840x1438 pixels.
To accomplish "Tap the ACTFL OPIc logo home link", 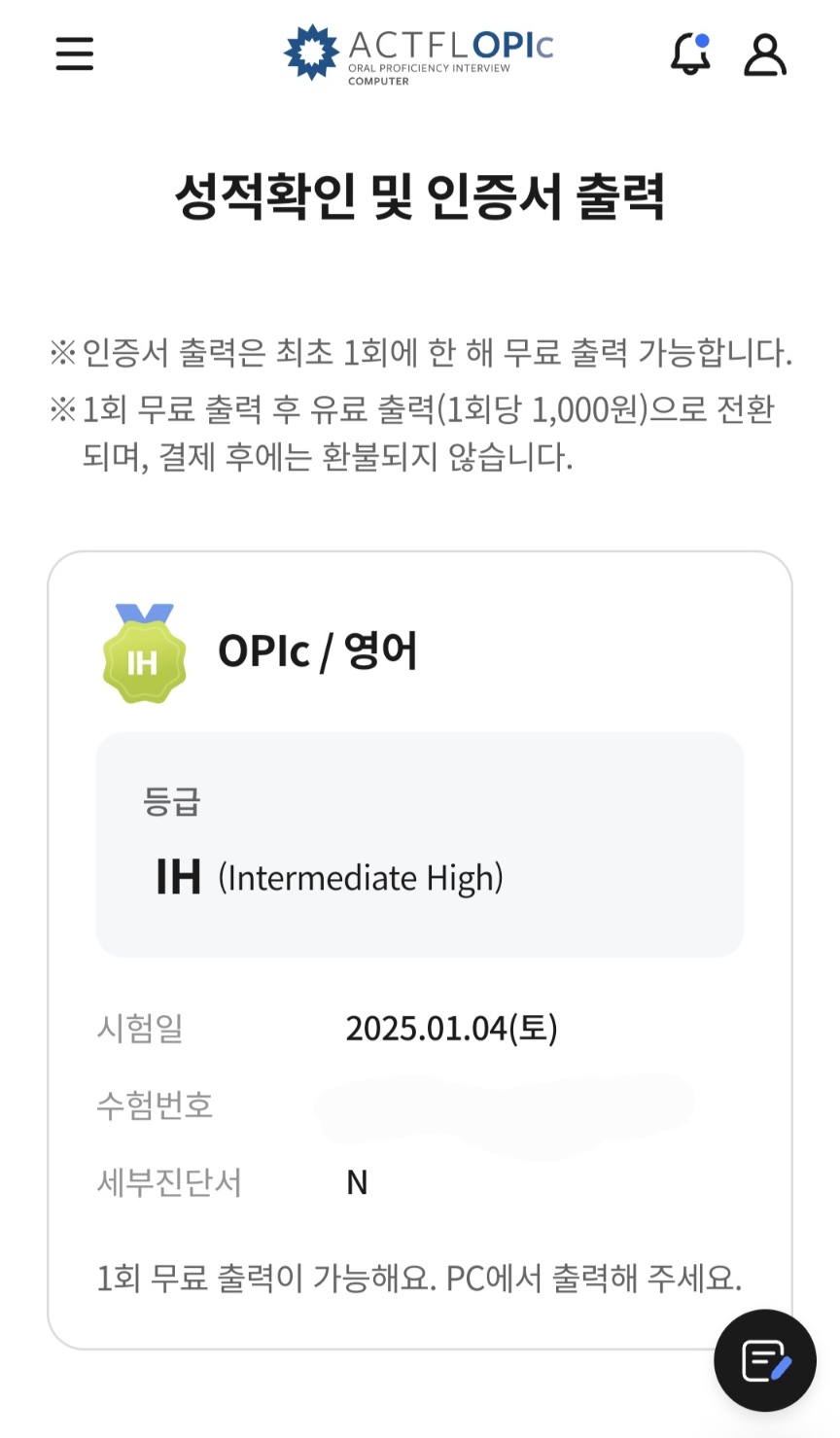I will [x=419, y=53].
